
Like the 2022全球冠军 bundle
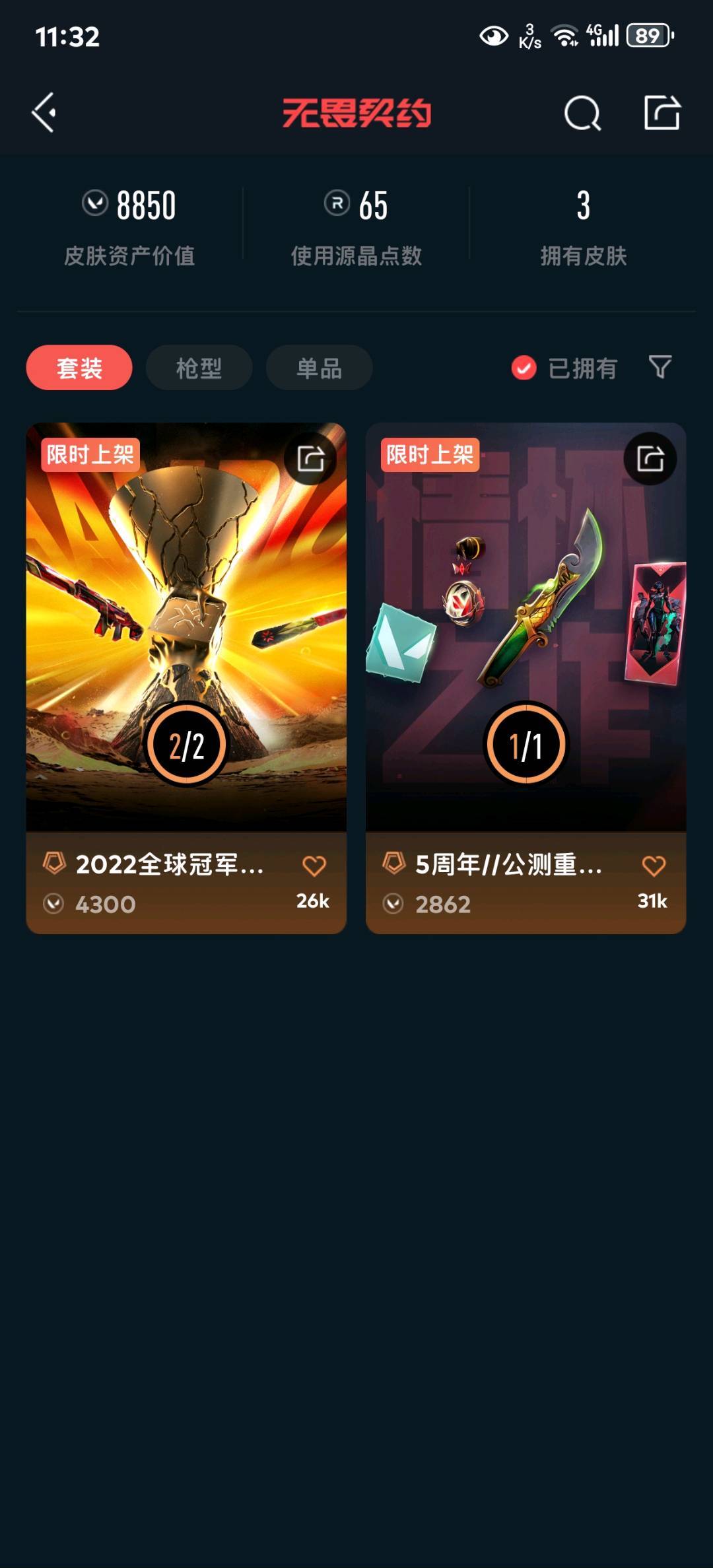point(314,866)
